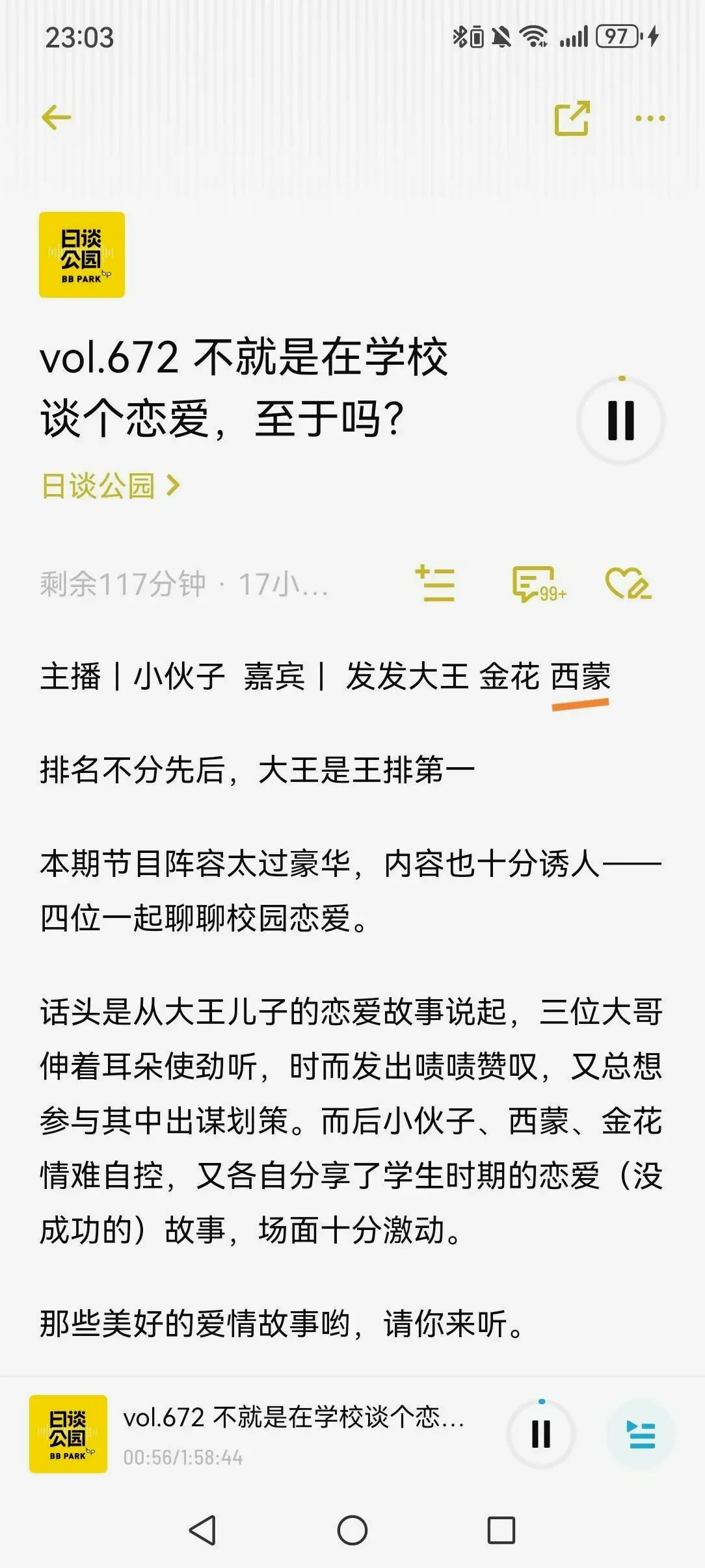Like the episode with the heart icon
Screen dimensions: 705x1568
click(x=627, y=583)
